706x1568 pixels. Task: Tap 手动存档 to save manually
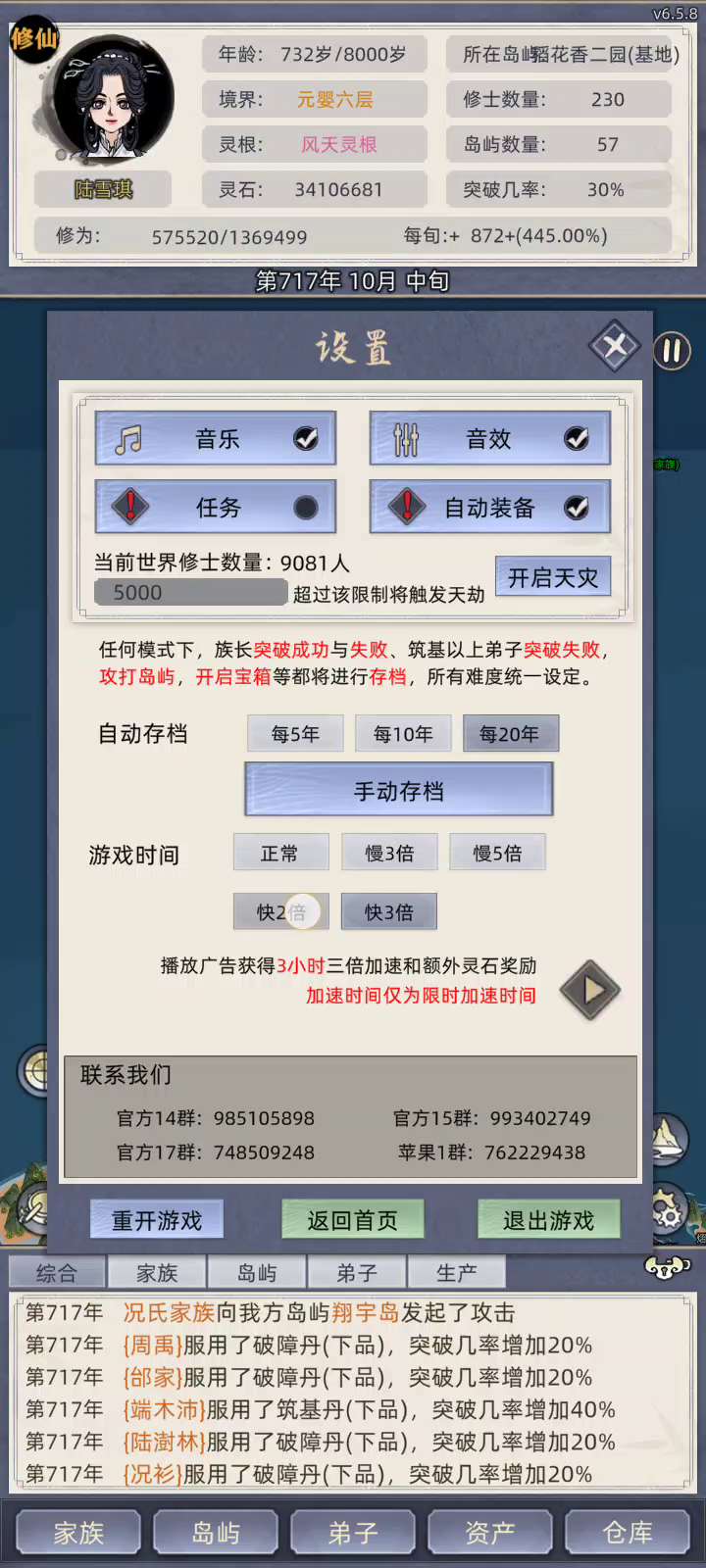399,790
